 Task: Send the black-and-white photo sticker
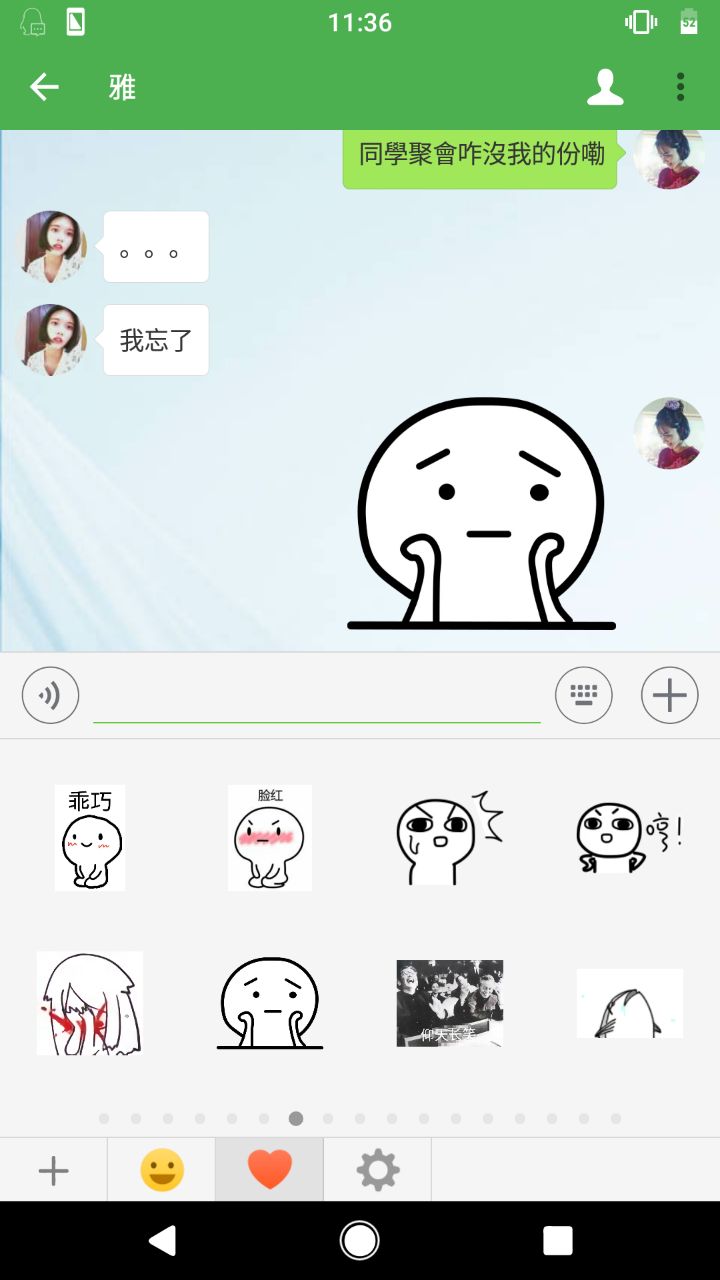[450, 1003]
